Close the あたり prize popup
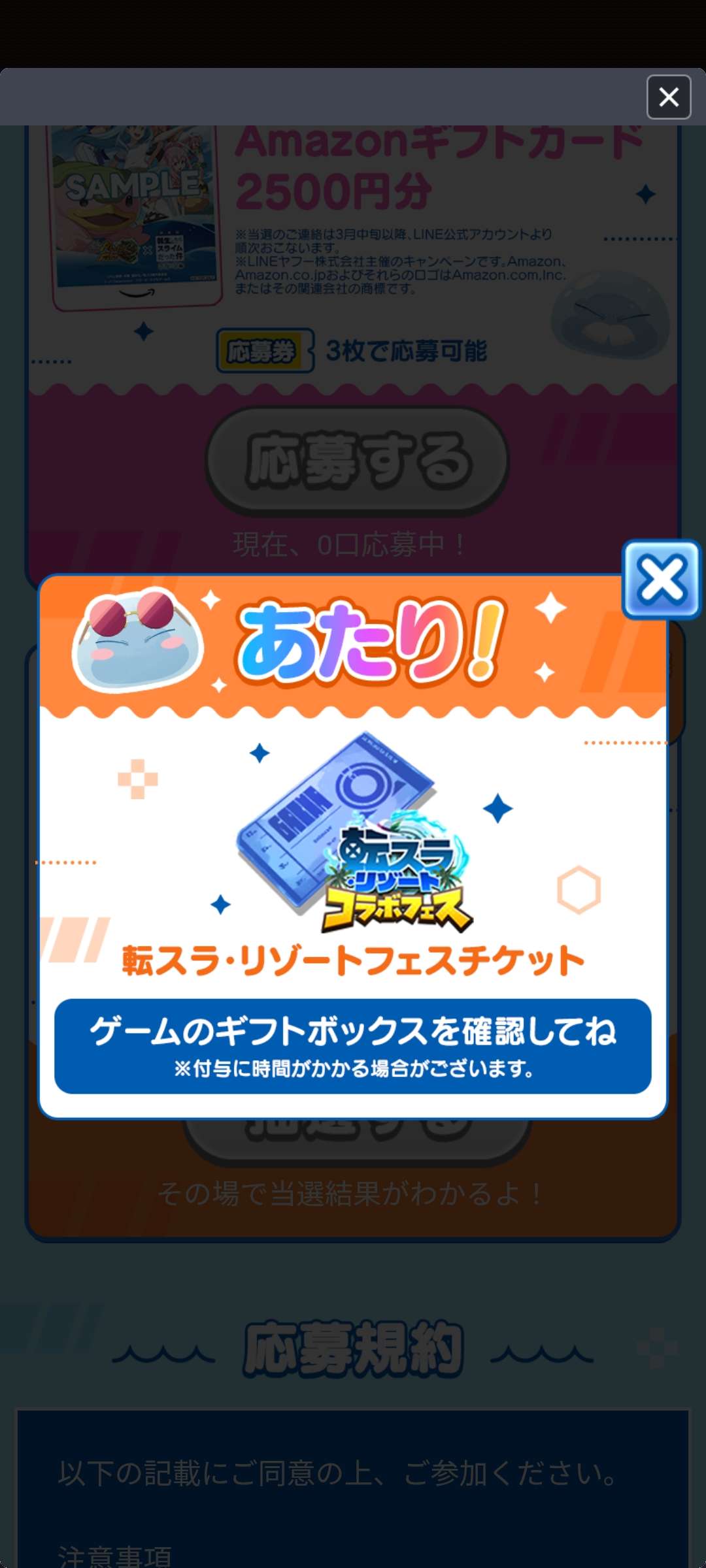Viewport: 706px width, 1568px height. point(662,580)
